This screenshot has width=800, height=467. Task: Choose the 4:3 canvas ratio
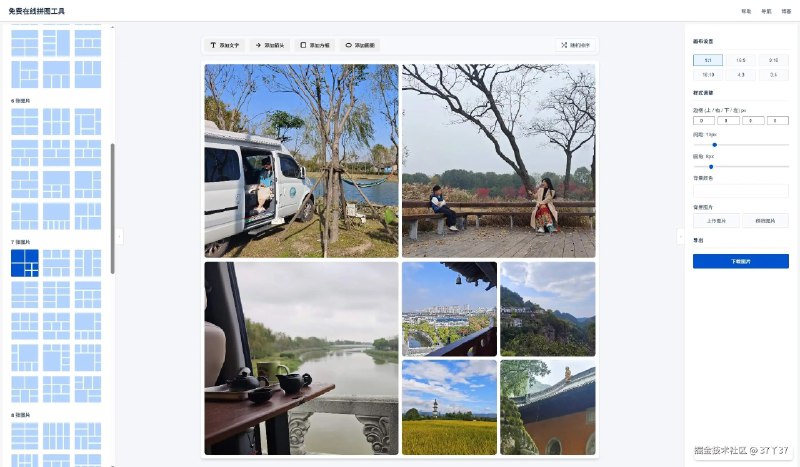point(740,74)
